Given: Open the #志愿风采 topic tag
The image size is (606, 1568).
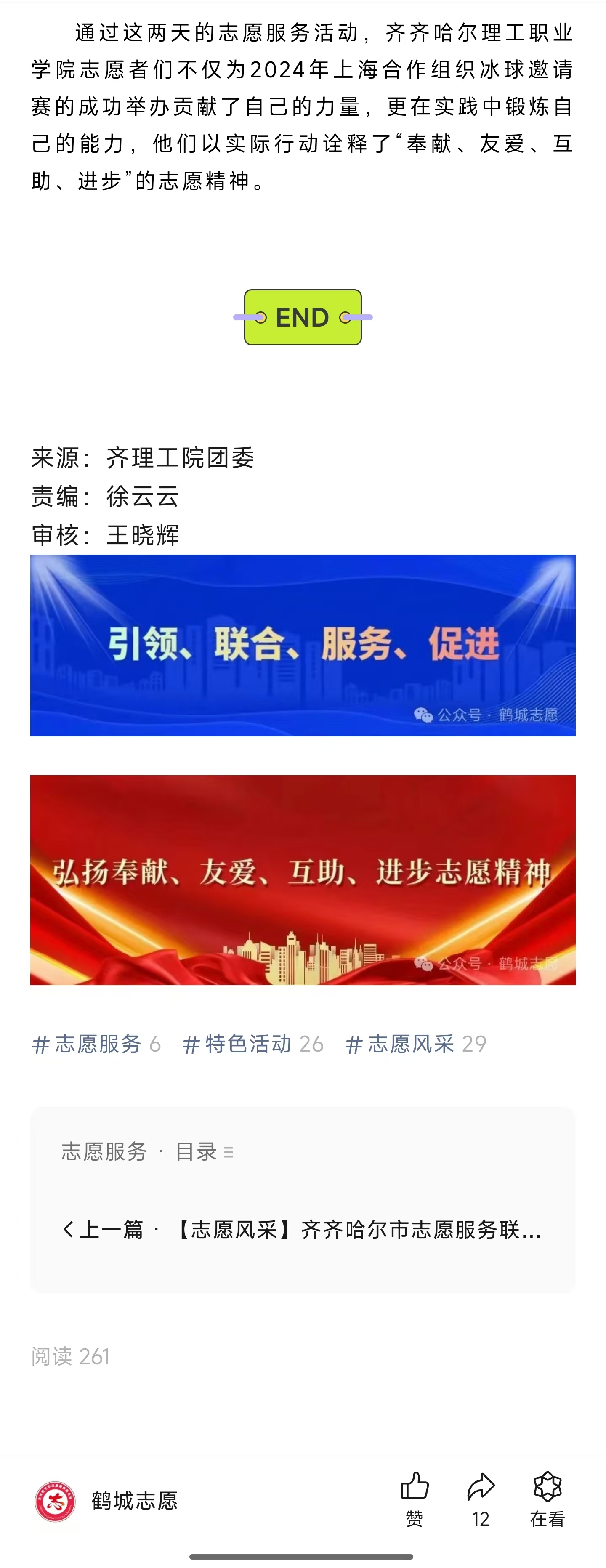Looking at the screenshot, I should 415,1044.
